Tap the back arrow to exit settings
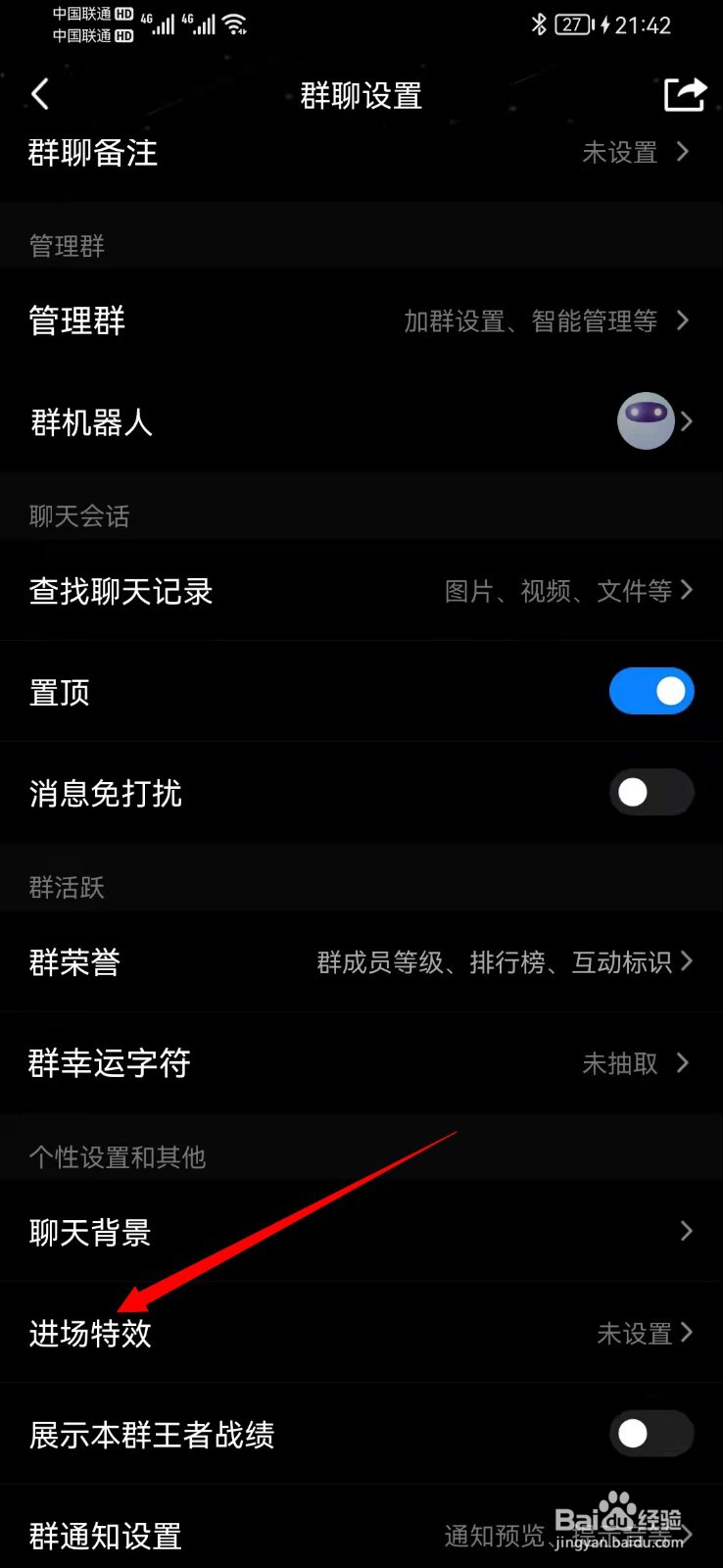 click(x=39, y=94)
